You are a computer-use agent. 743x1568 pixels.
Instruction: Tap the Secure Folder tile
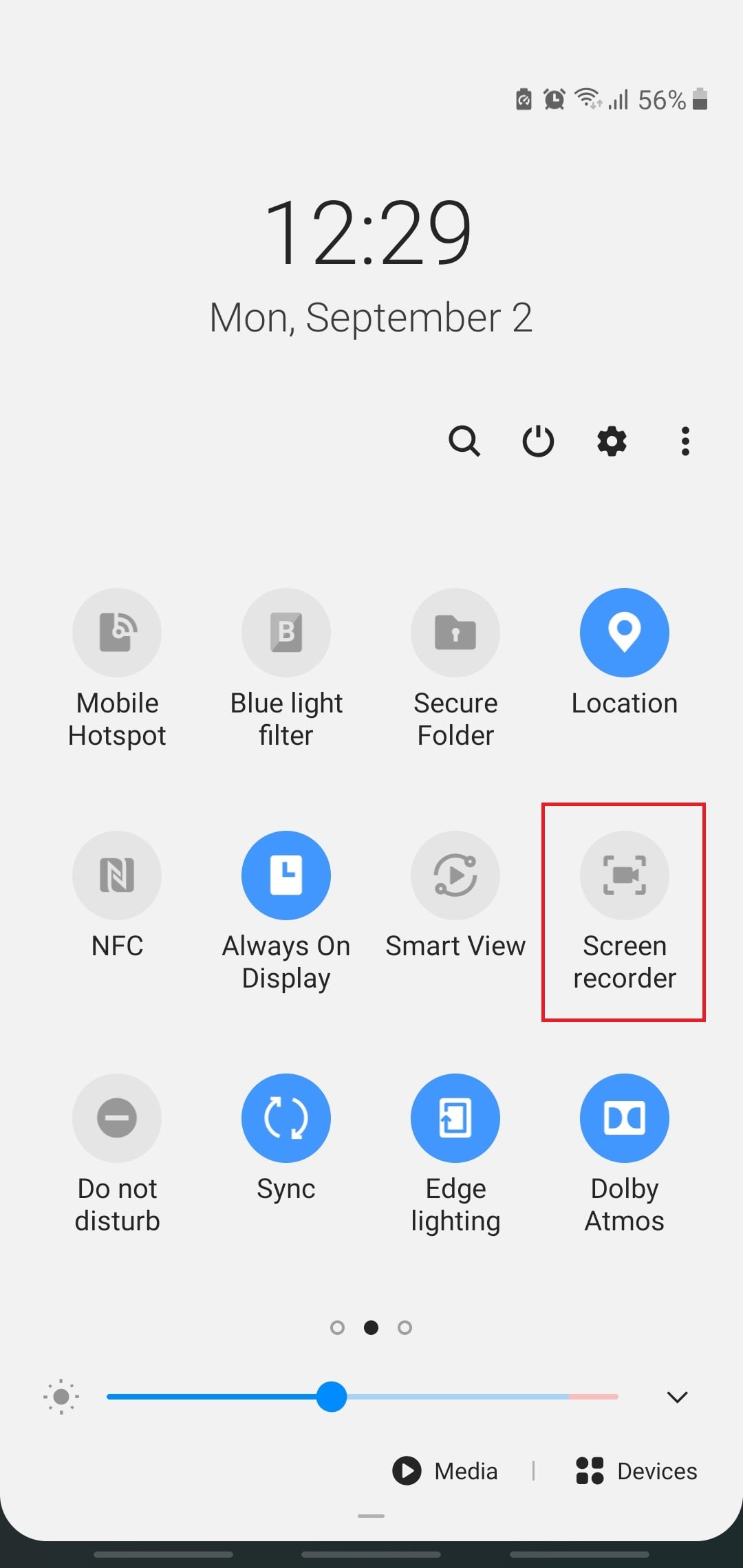coord(455,633)
